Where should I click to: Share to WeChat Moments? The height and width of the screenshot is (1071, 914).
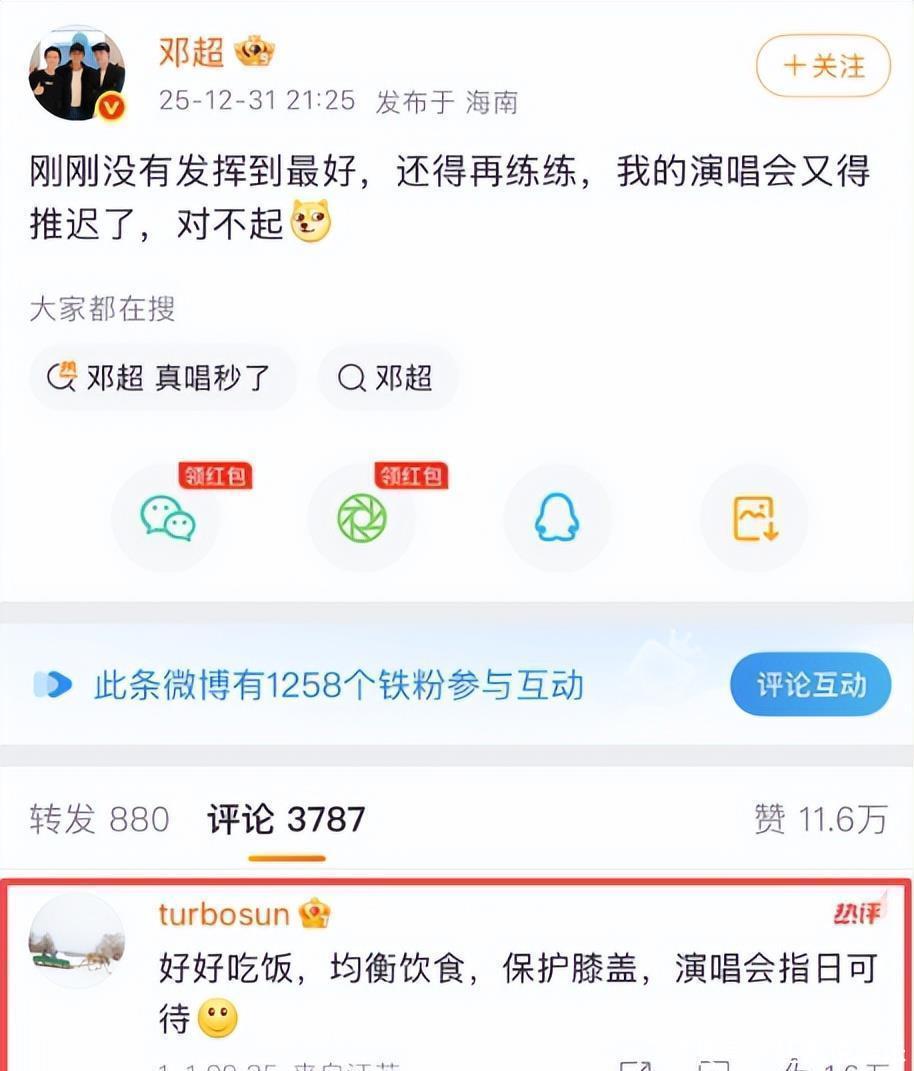[361, 518]
